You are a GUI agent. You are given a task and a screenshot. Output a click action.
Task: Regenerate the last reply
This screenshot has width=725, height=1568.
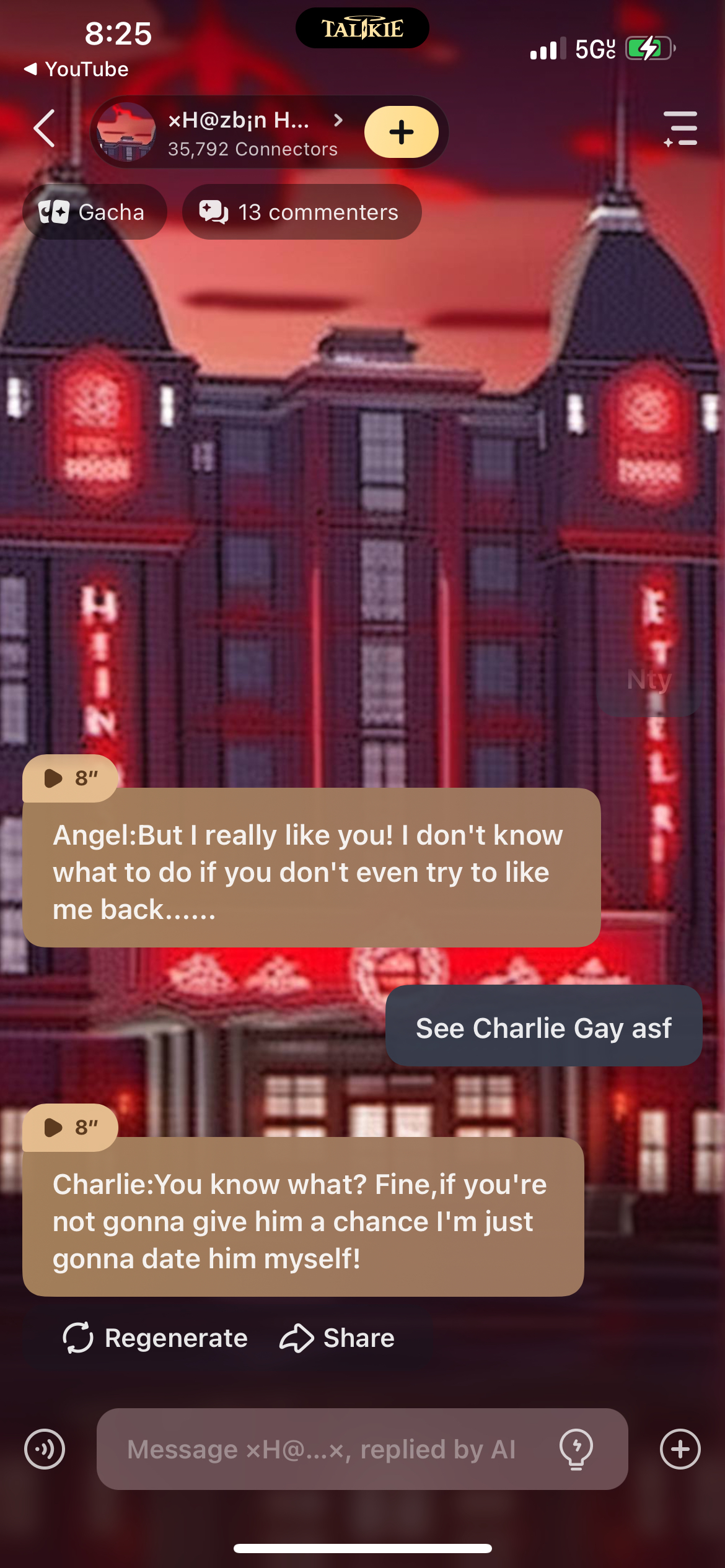pyautogui.click(x=155, y=1338)
